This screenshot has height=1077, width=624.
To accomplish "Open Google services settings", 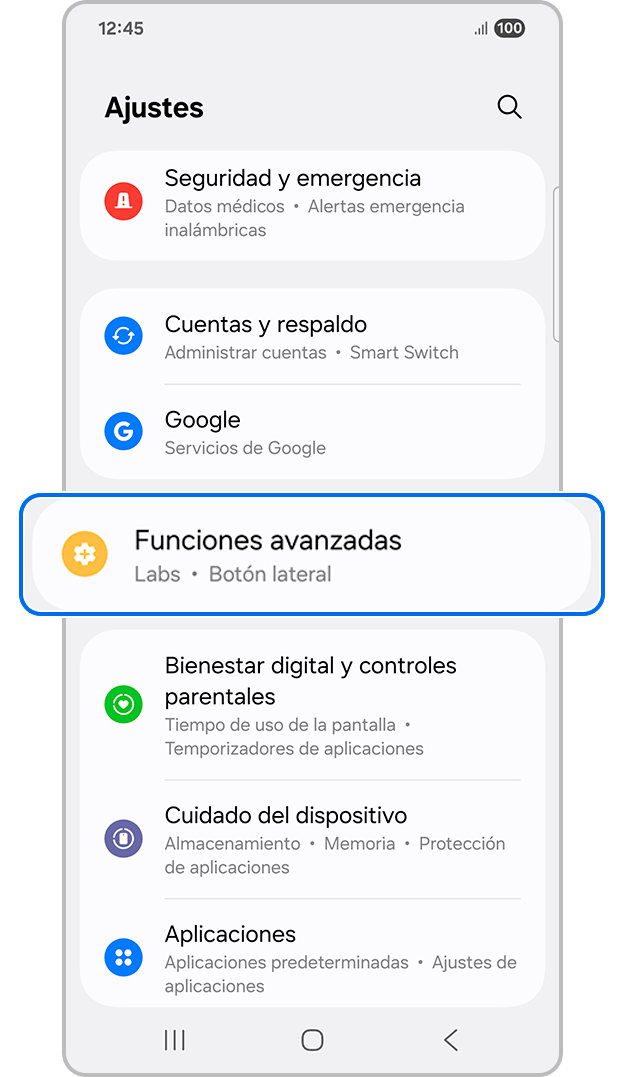I will [x=311, y=432].
